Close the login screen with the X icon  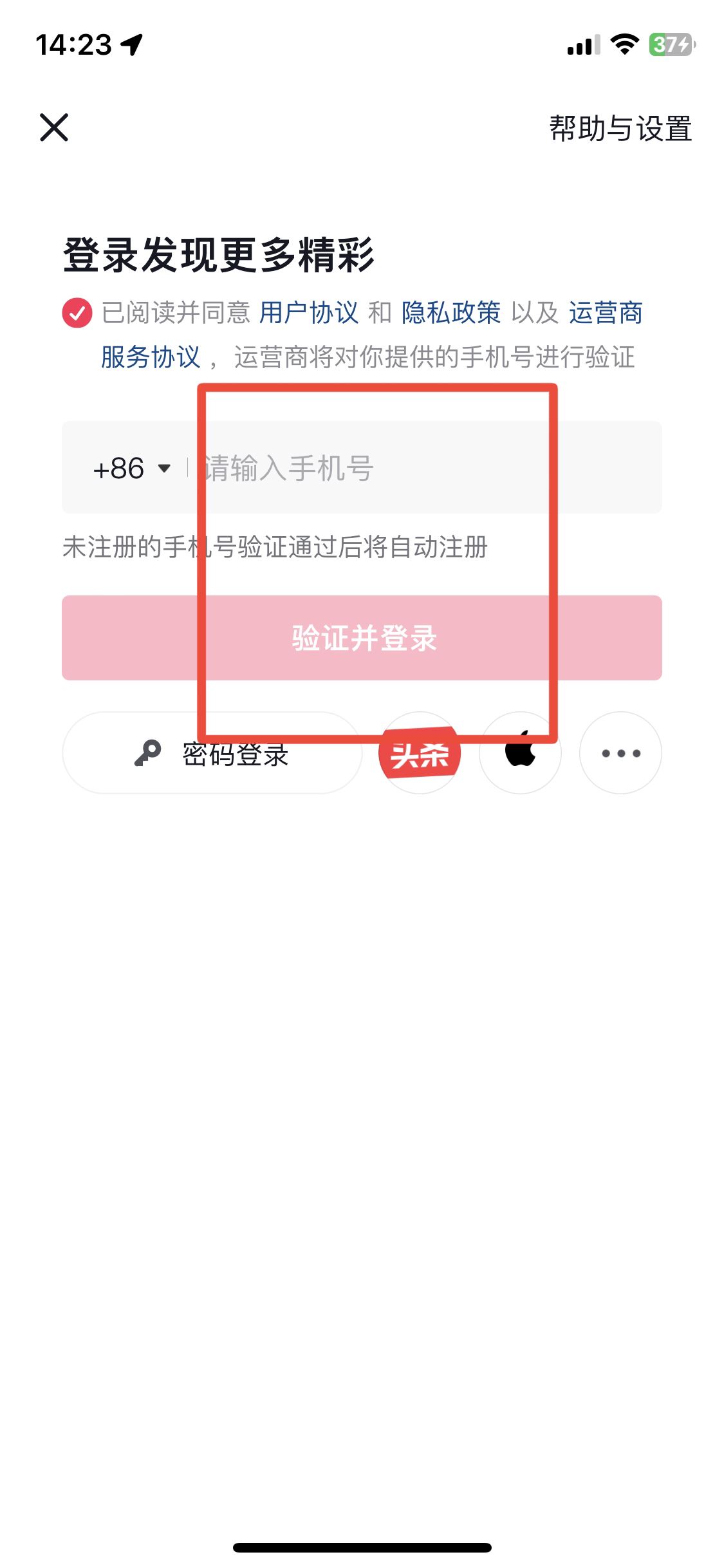[x=54, y=127]
